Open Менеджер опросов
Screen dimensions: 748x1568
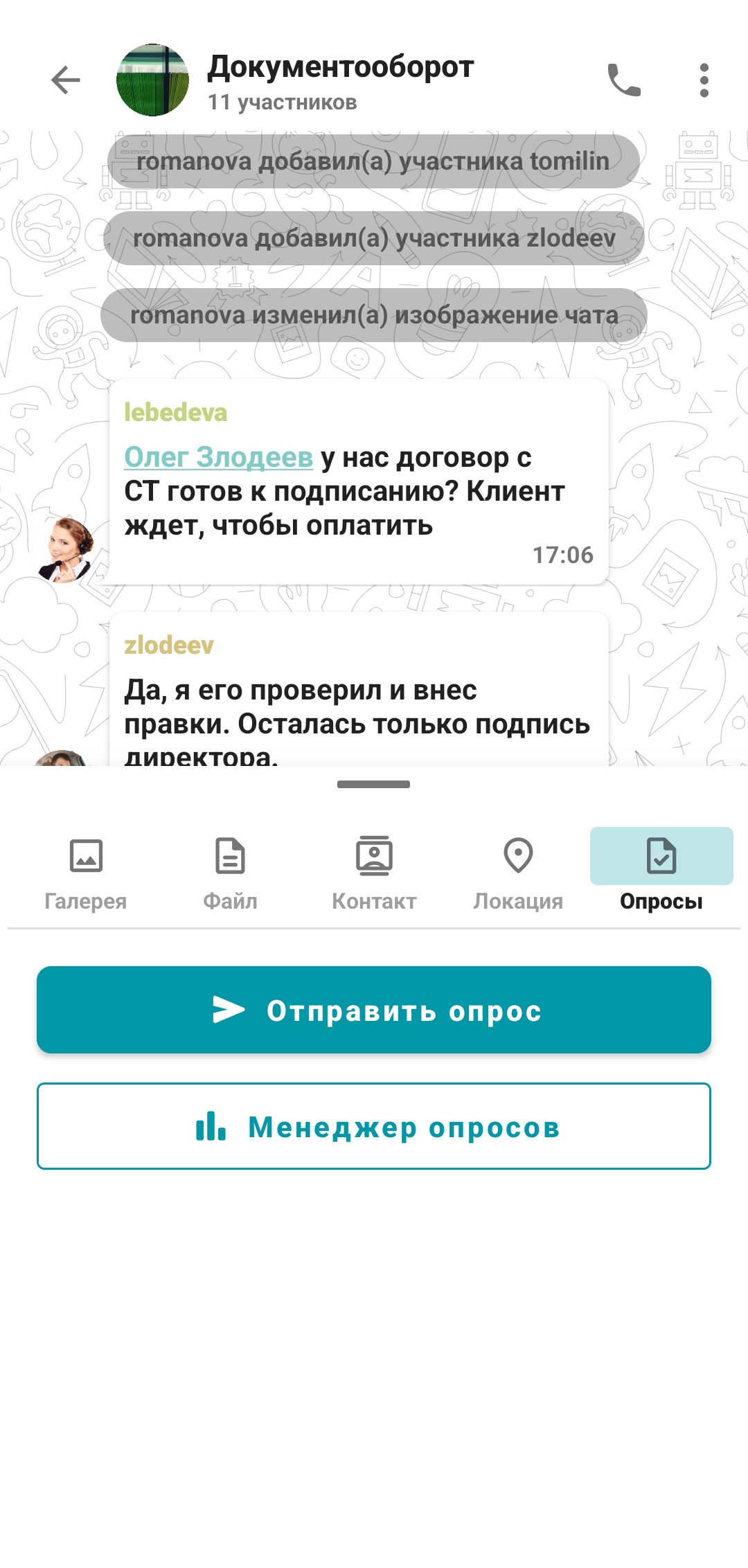click(374, 1126)
